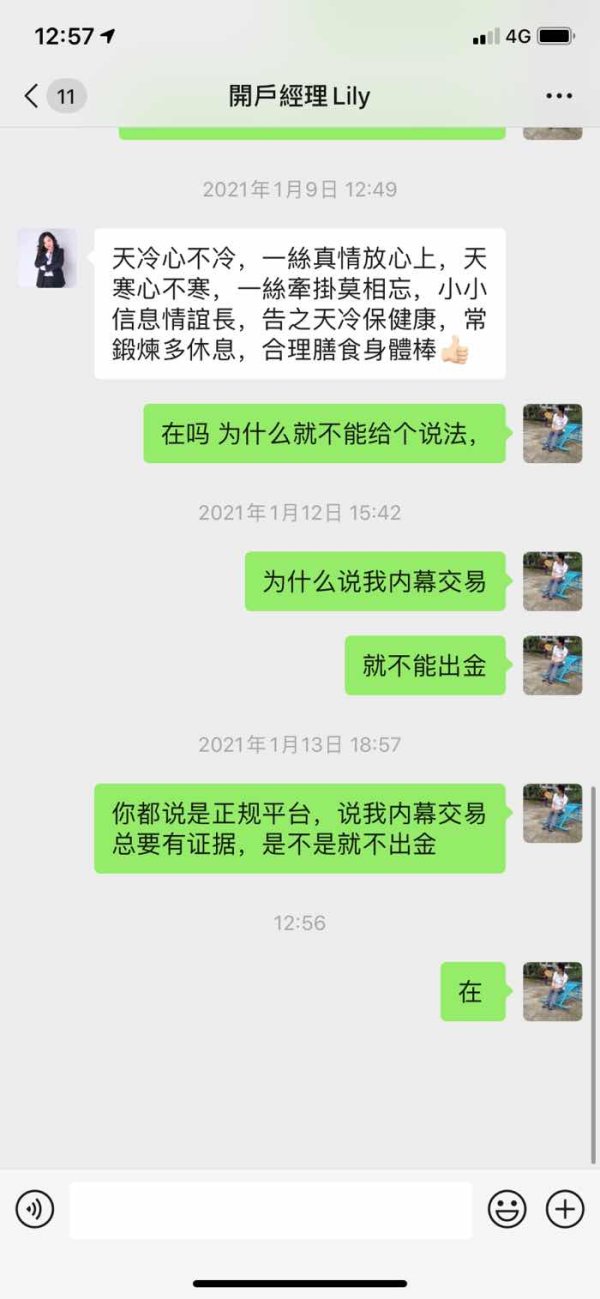
Task: Open the emoji picker
Action: click(507, 1210)
